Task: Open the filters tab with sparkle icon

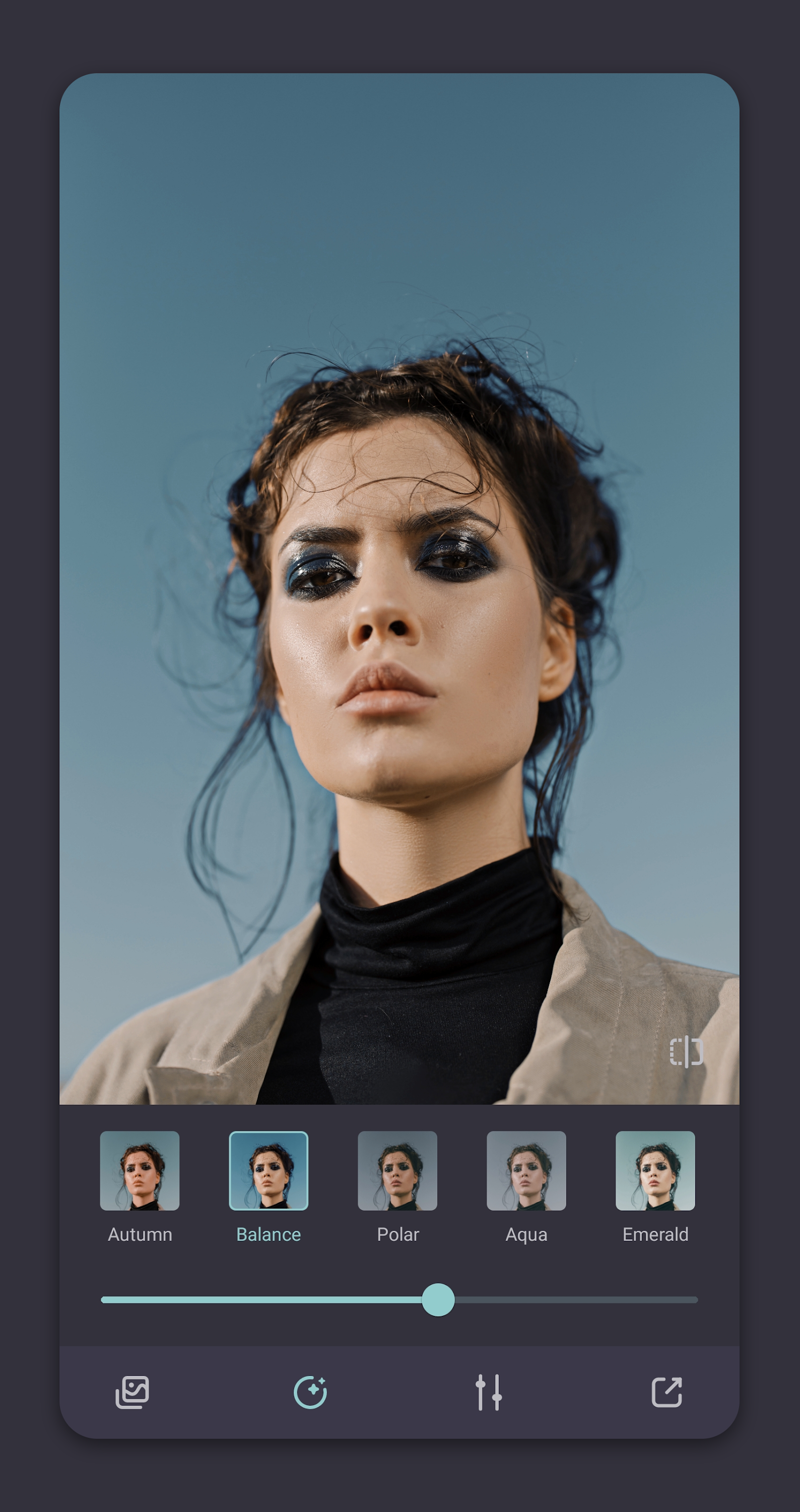Action: [x=310, y=1392]
